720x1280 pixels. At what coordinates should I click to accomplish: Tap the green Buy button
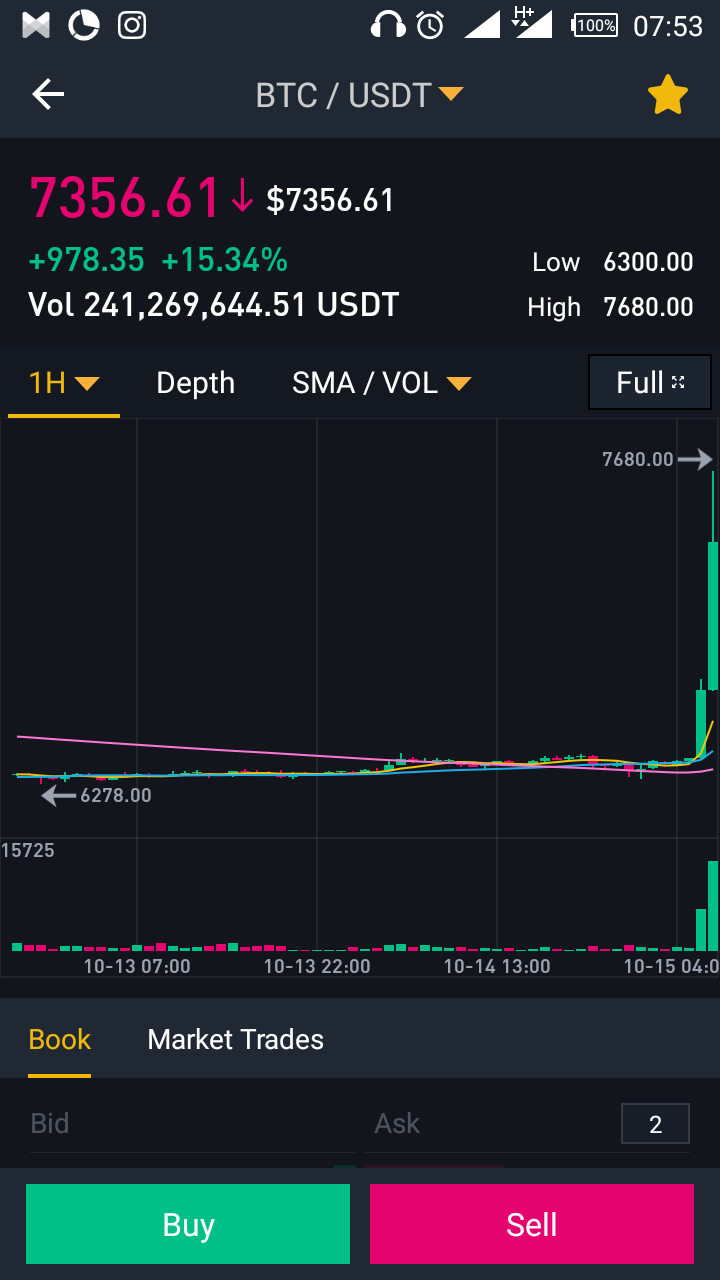(188, 1224)
